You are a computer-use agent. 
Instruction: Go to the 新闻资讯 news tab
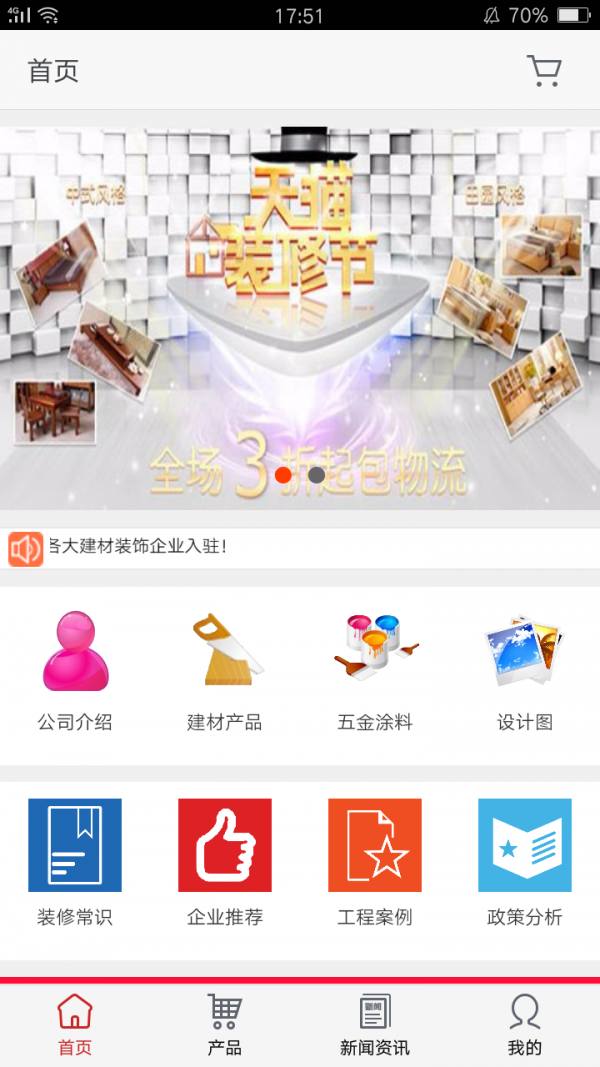(x=375, y=1025)
